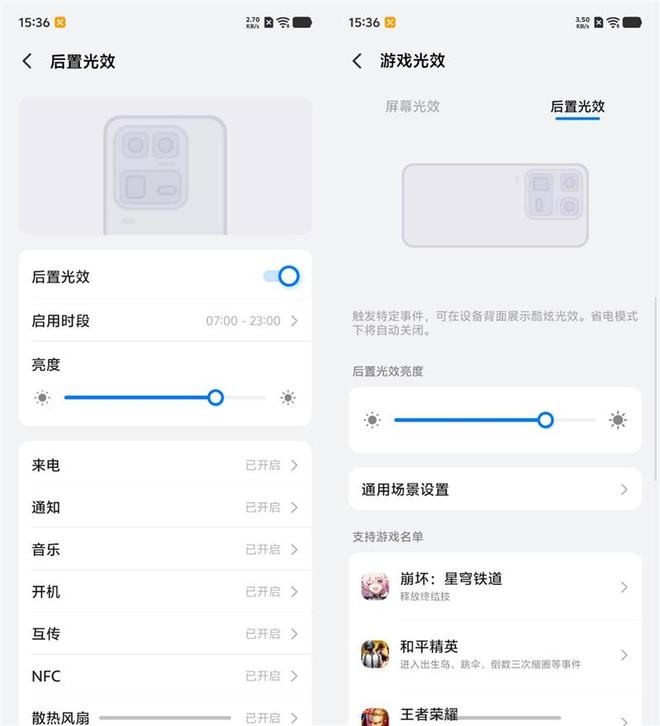Switch to the 屏幕光效 tab
Viewport: 660px width, 726px height.
412,106
